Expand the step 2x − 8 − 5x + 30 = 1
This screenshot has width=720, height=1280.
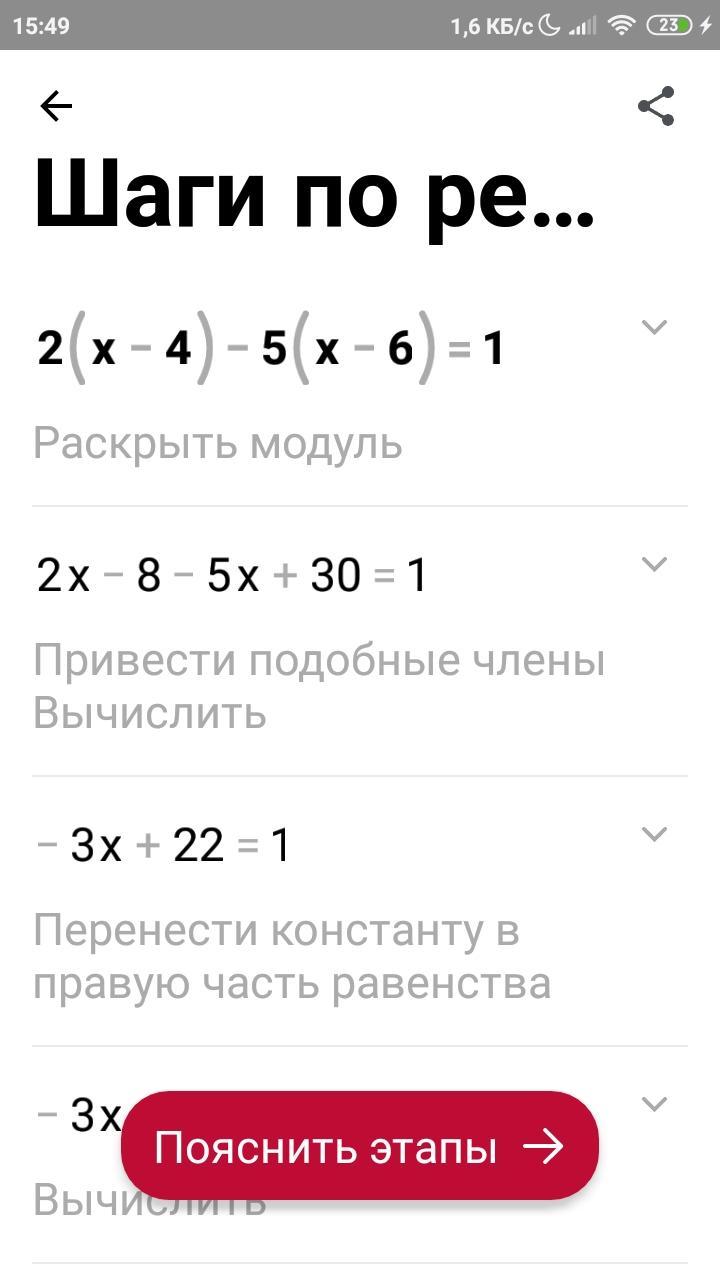coord(654,564)
